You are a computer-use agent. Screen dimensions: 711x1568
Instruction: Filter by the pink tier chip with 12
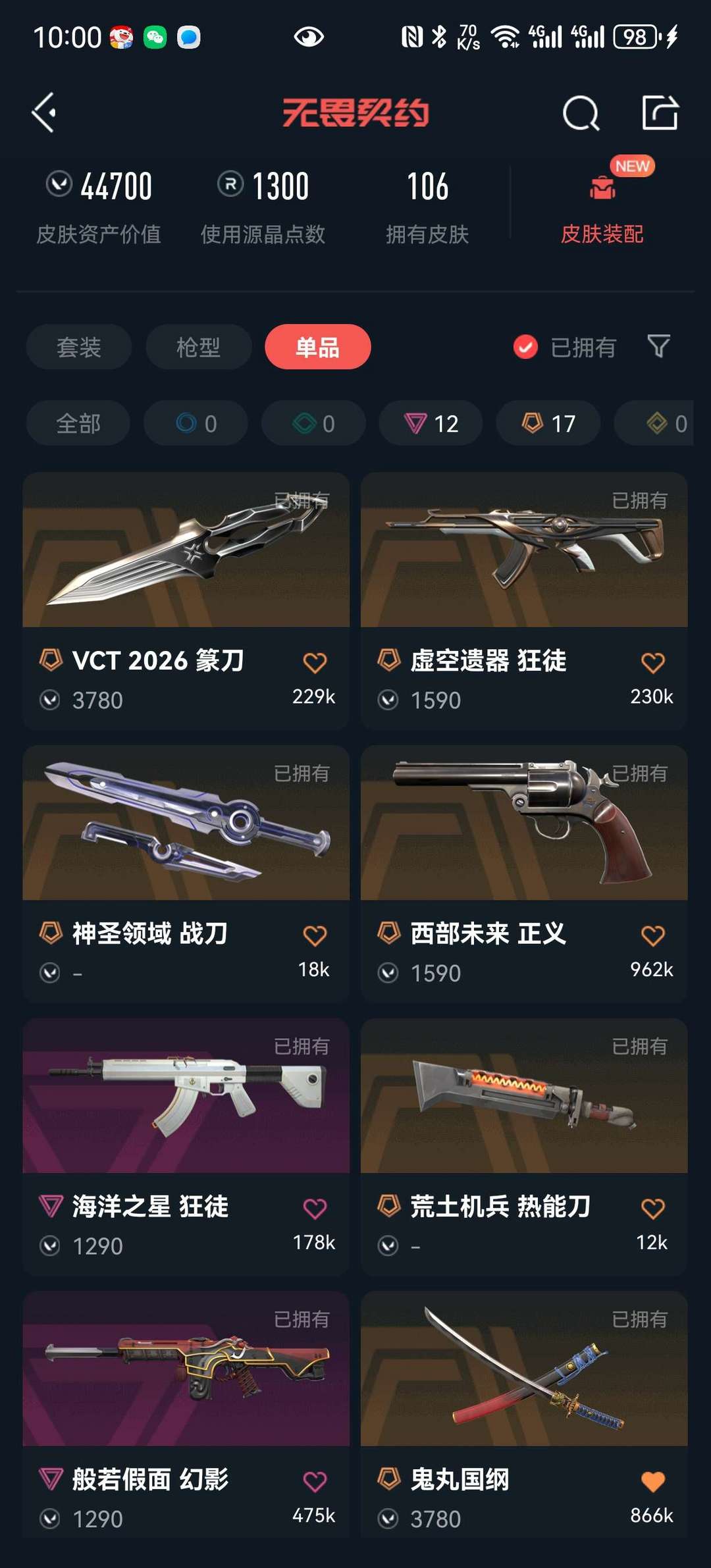point(431,423)
